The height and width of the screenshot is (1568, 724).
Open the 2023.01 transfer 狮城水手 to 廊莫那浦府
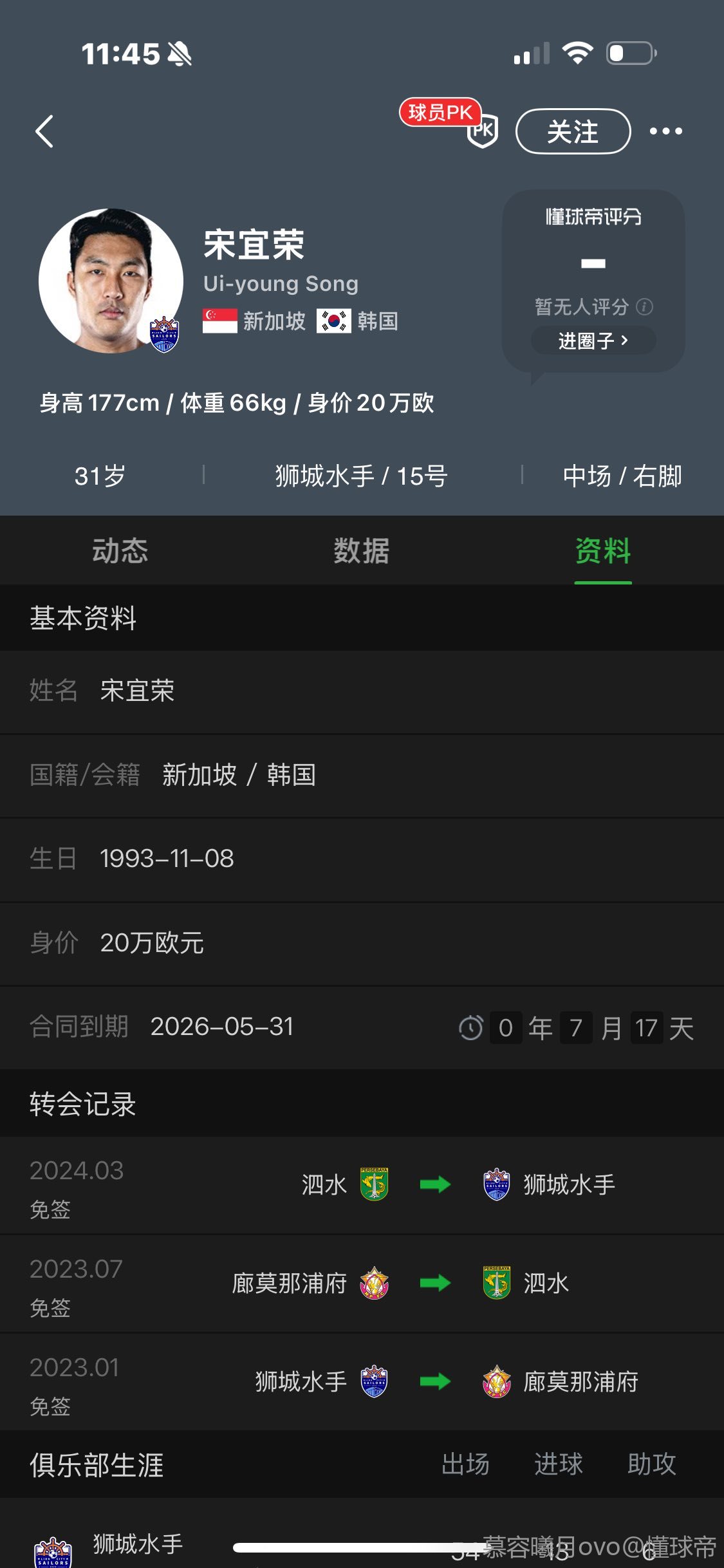pyautogui.click(x=362, y=1382)
